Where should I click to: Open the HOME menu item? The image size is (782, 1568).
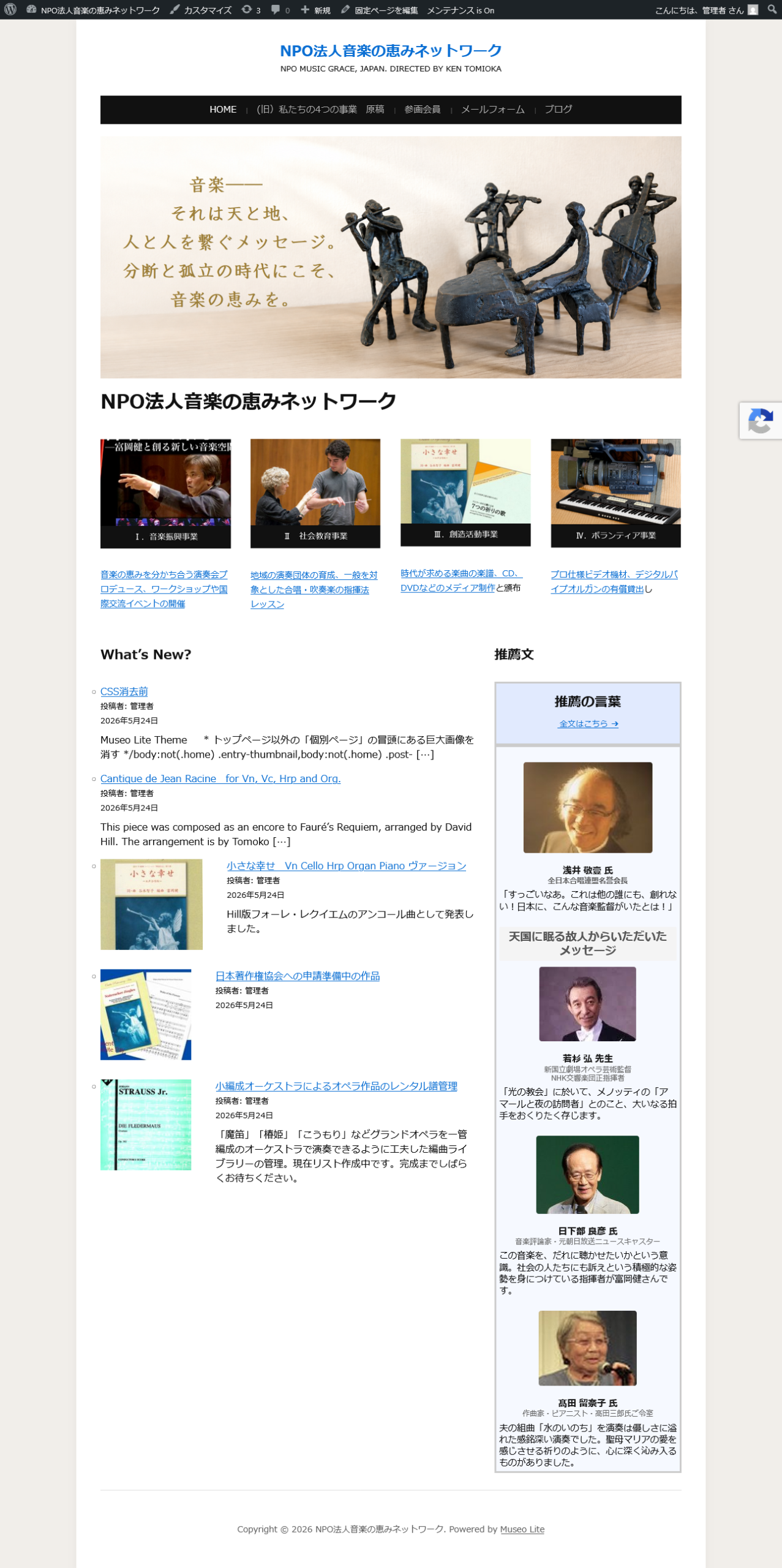[x=223, y=110]
